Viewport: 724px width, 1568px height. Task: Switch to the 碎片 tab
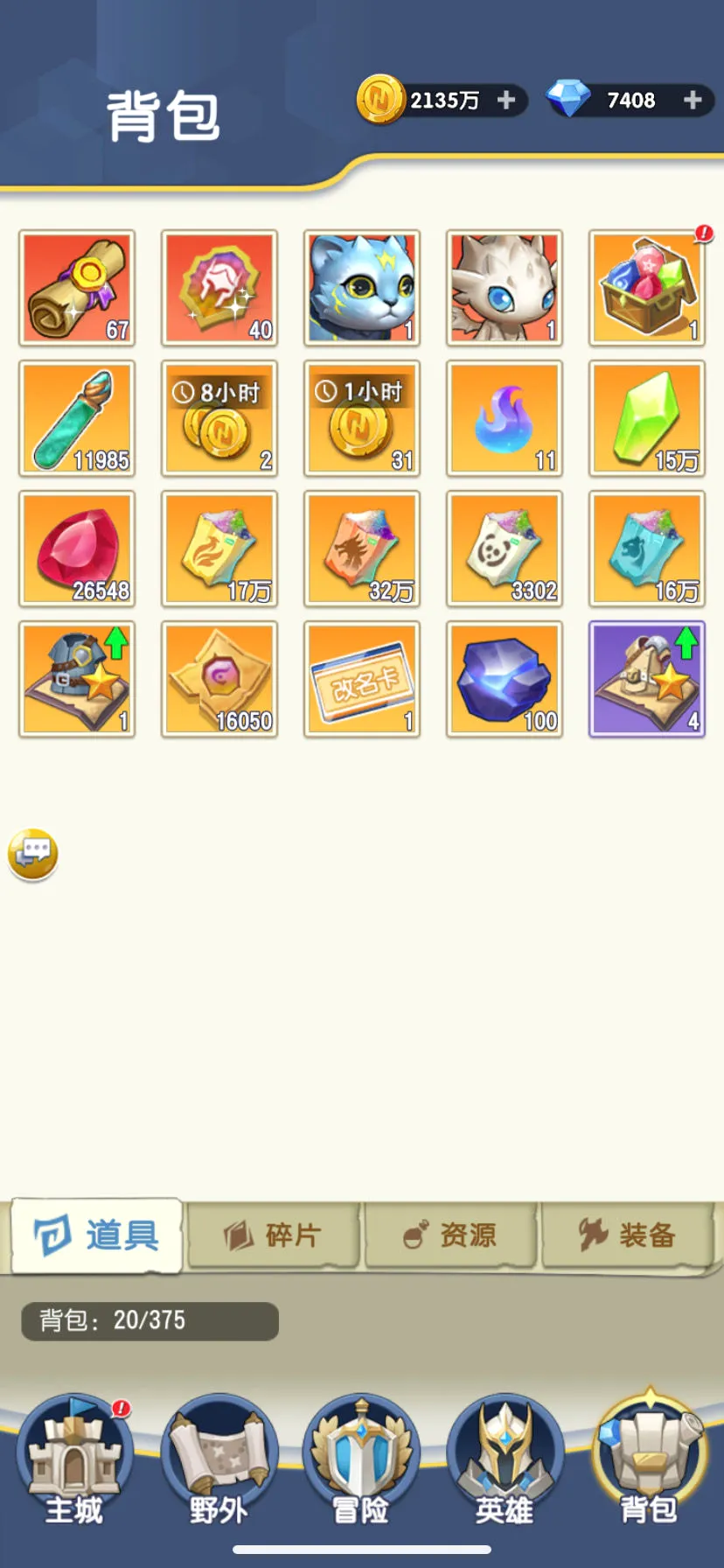pyautogui.click(x=274, y=1235)
